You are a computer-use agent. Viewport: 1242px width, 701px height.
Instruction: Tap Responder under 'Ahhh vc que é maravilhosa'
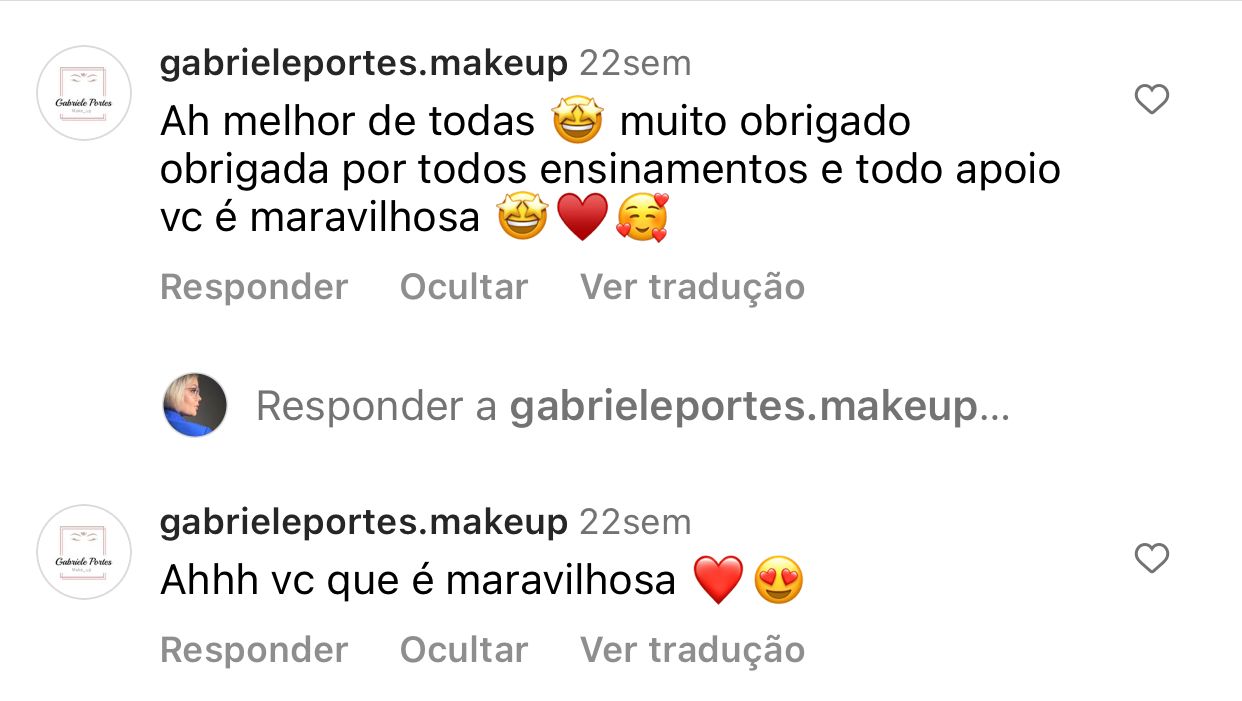click(254, 650)
